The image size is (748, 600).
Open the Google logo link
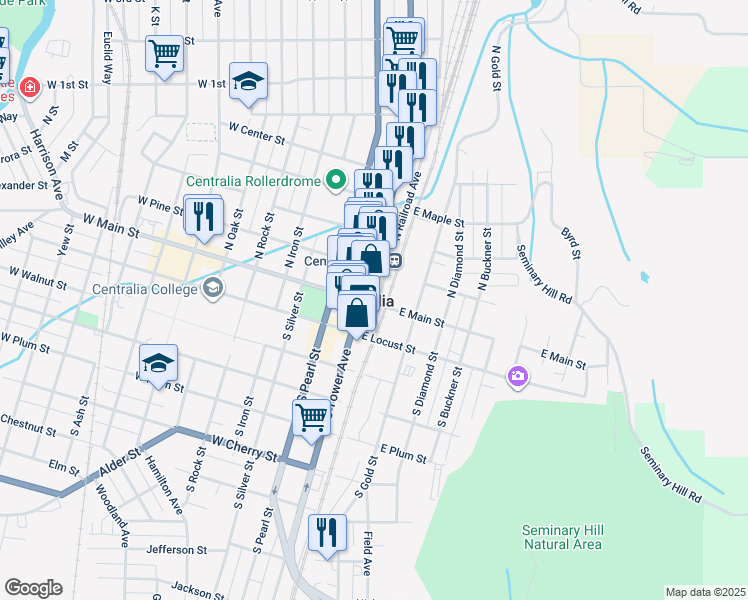coord(34,587)
